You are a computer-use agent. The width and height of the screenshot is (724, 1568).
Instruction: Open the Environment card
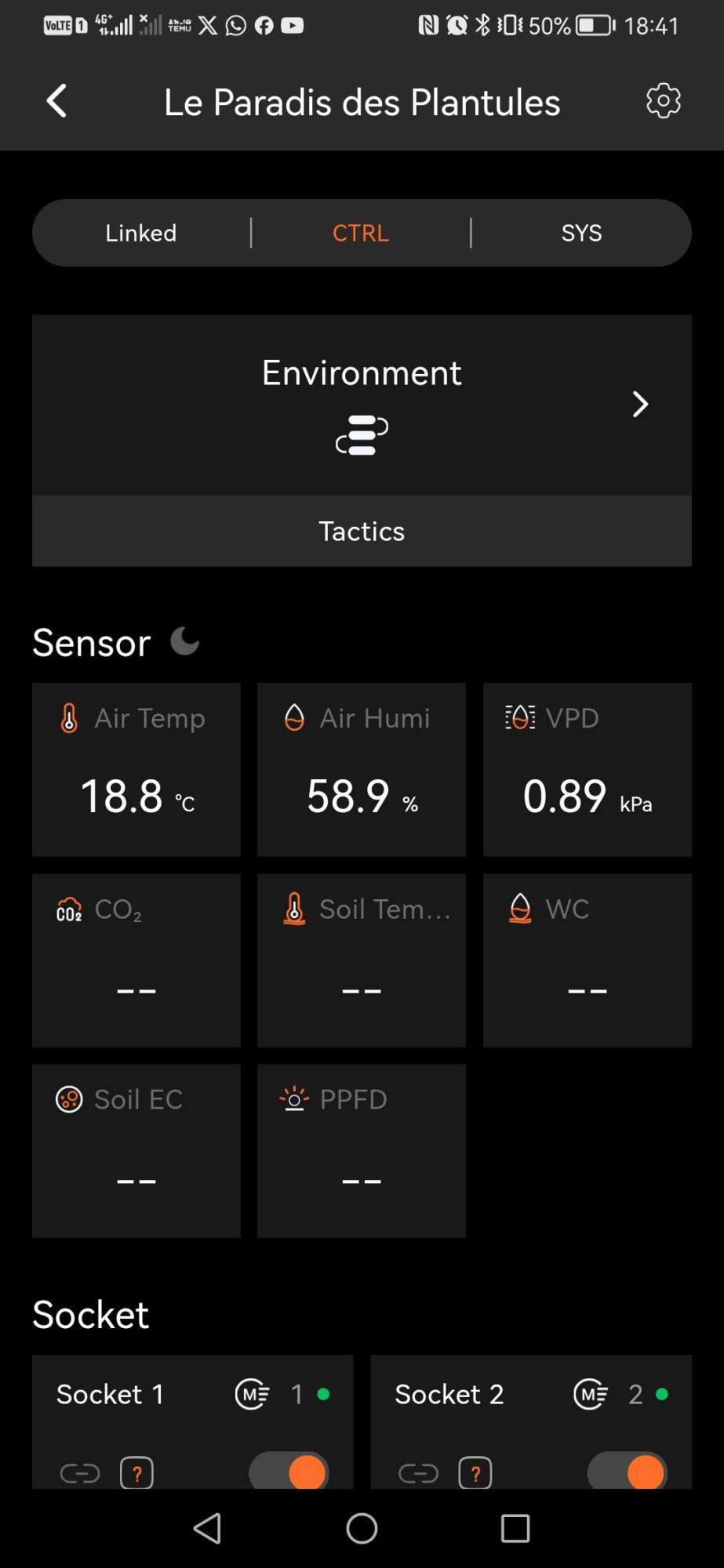[362, 405]
